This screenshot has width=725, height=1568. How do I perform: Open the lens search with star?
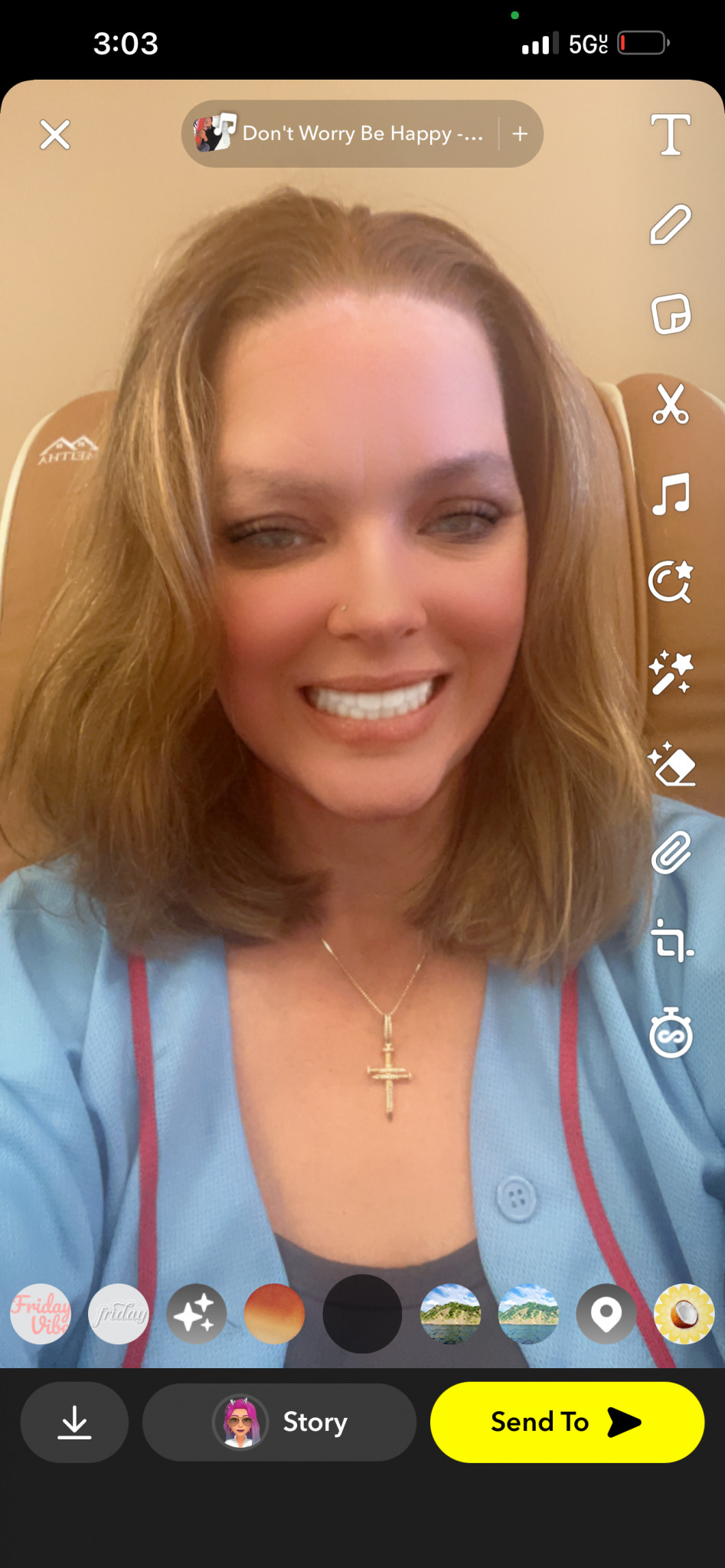pyautogui.click(x=671, y=582)
